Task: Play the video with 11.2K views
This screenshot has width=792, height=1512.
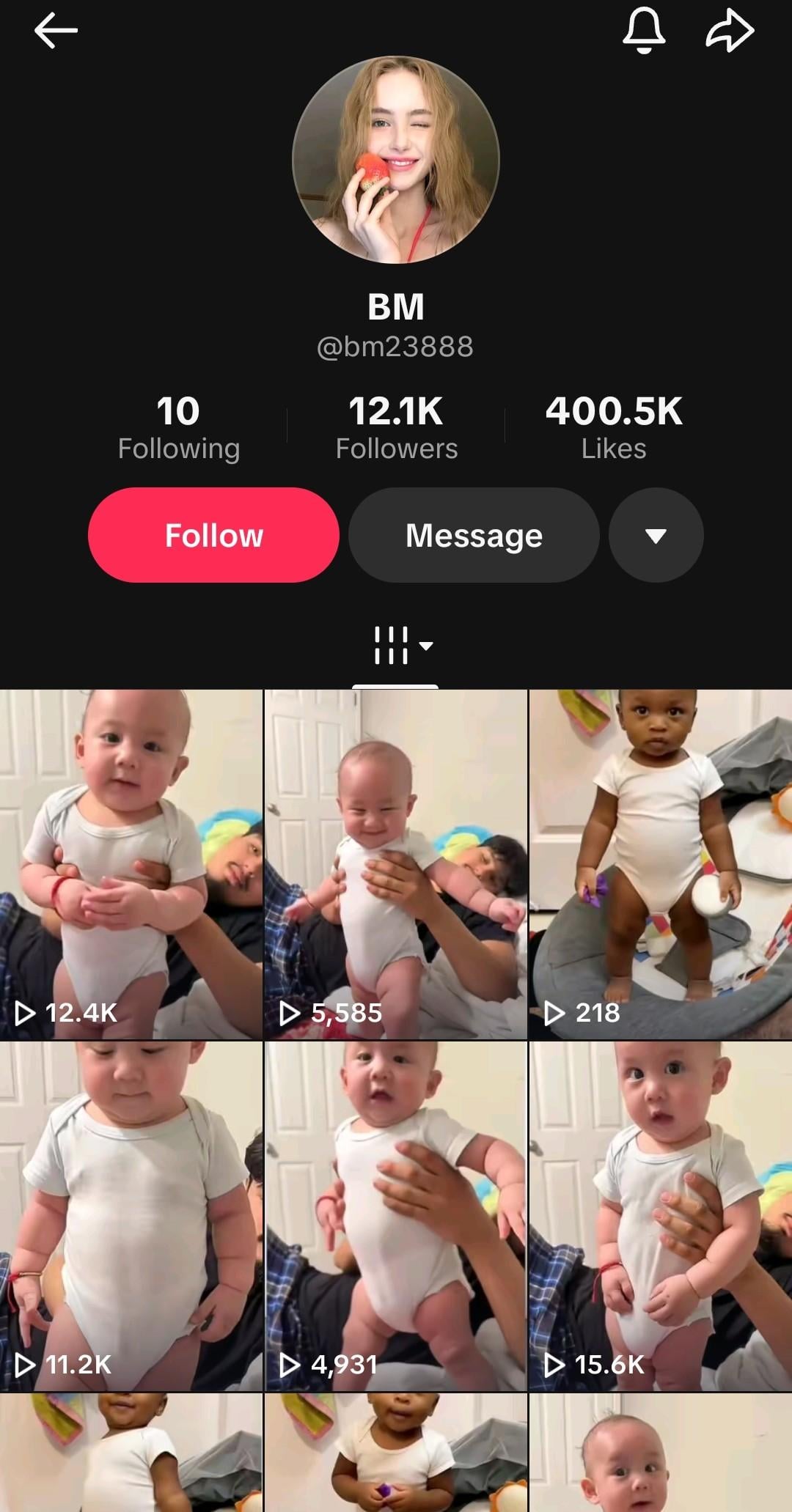Action: click(131, 1217)
